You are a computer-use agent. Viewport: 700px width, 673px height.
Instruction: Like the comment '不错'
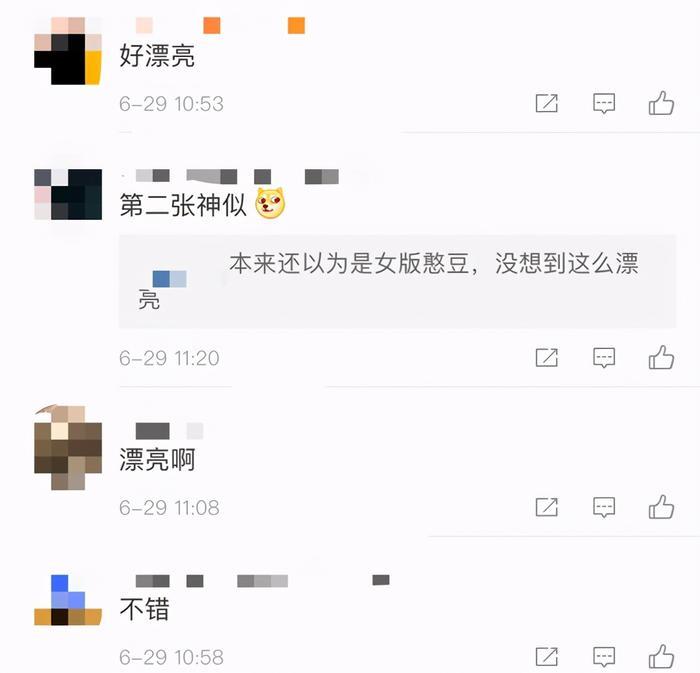(661, 657)
